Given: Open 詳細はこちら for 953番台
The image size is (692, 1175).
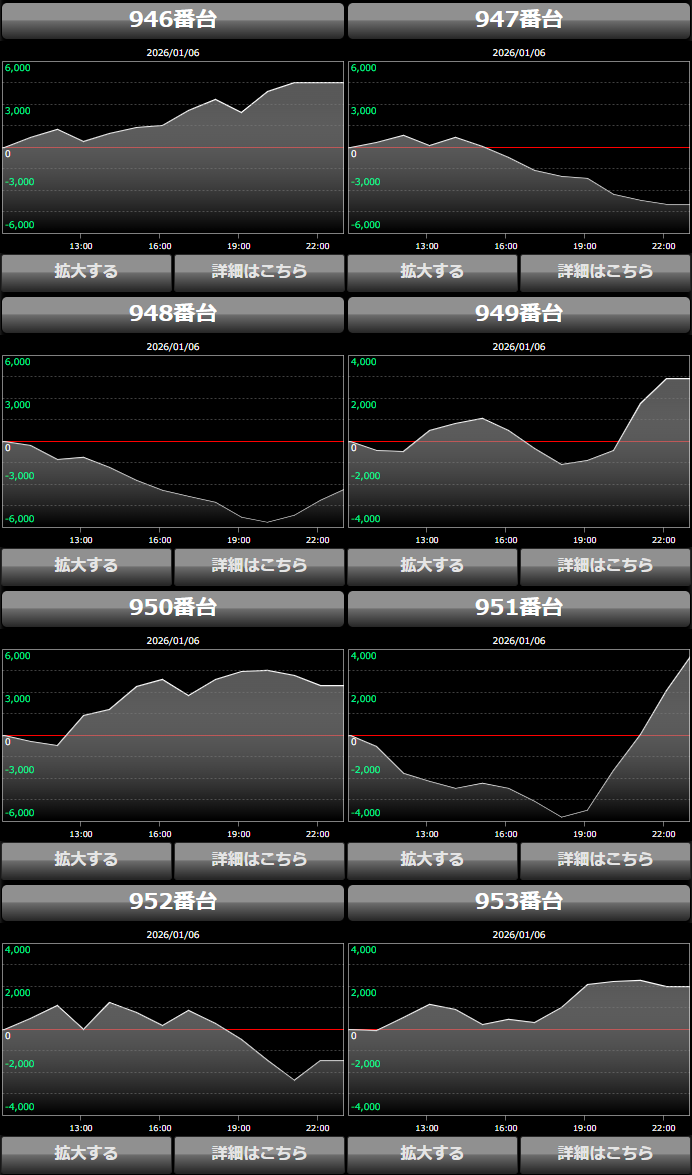Looking at the screenshot, I should [x=605, y=1154].
